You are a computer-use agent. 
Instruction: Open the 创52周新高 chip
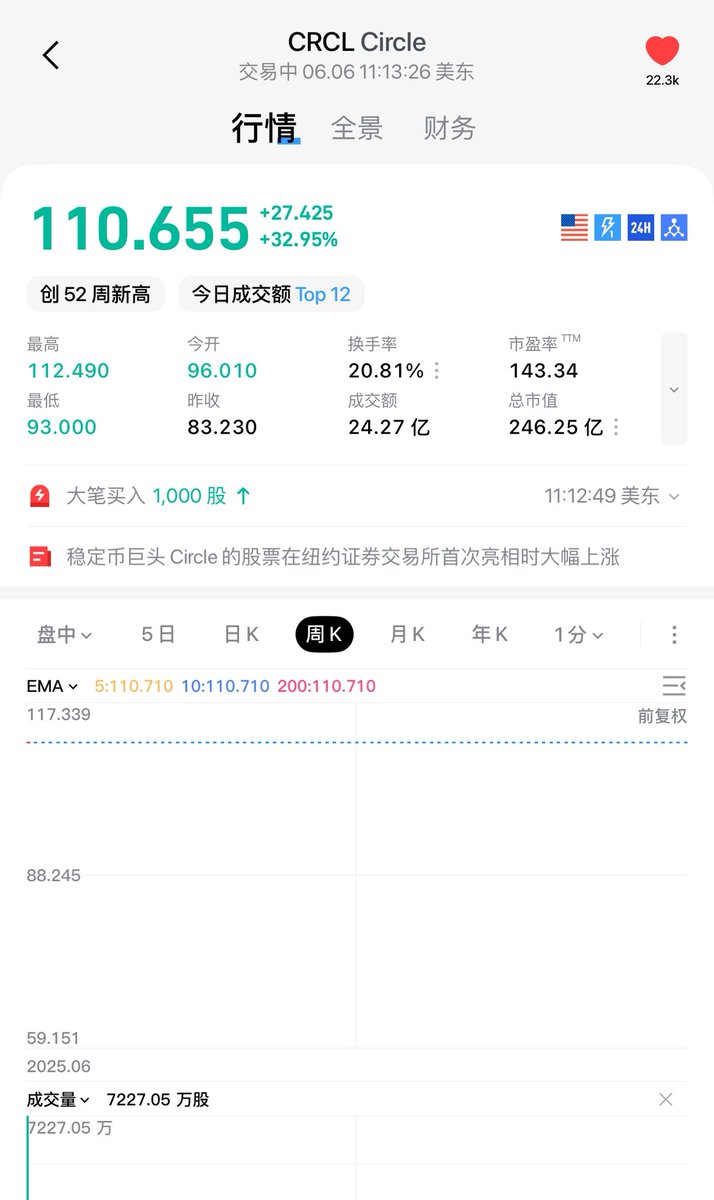click(95, 294)
